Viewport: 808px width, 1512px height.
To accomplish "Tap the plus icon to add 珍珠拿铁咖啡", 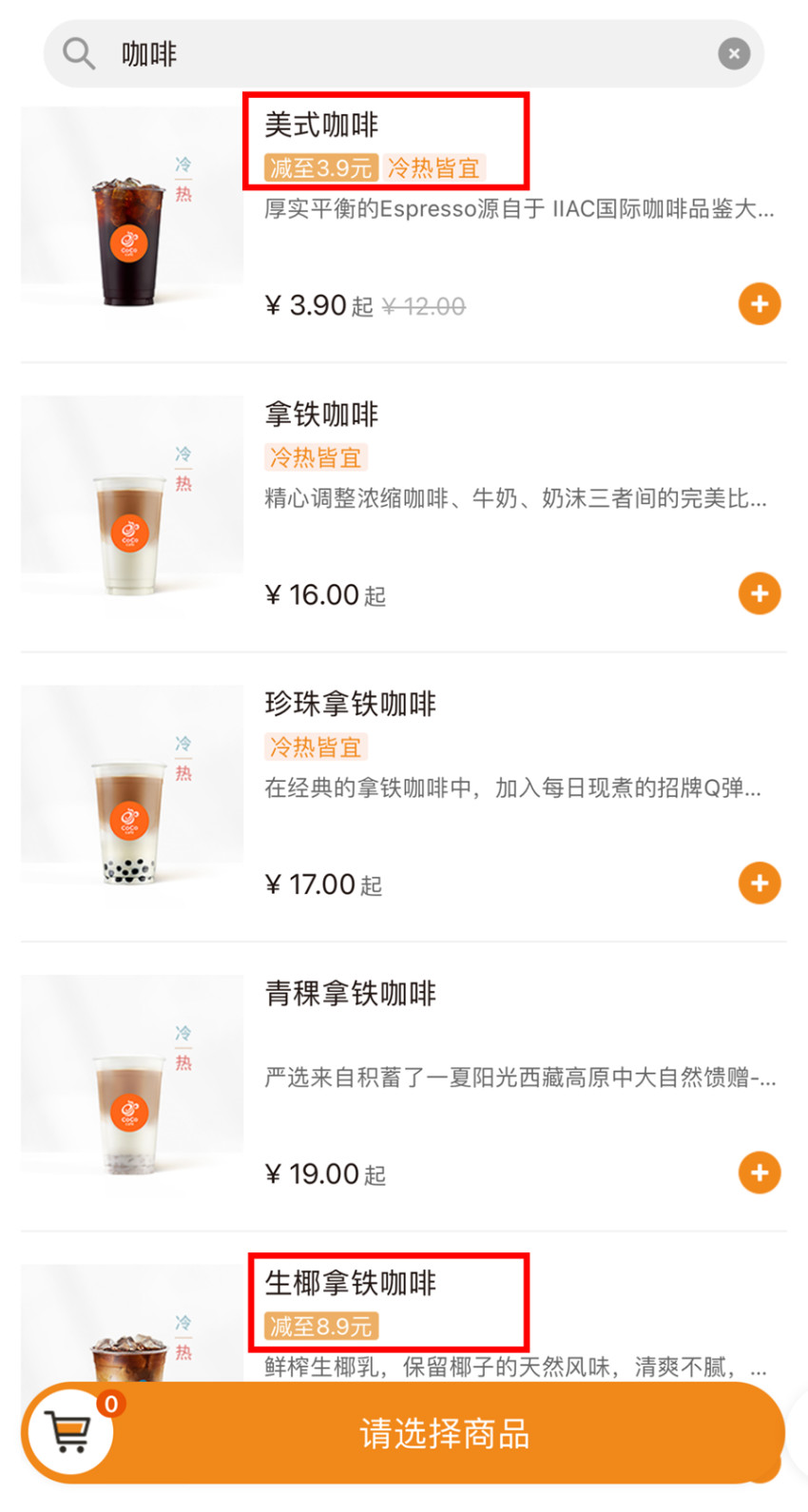I will [760, 882].
